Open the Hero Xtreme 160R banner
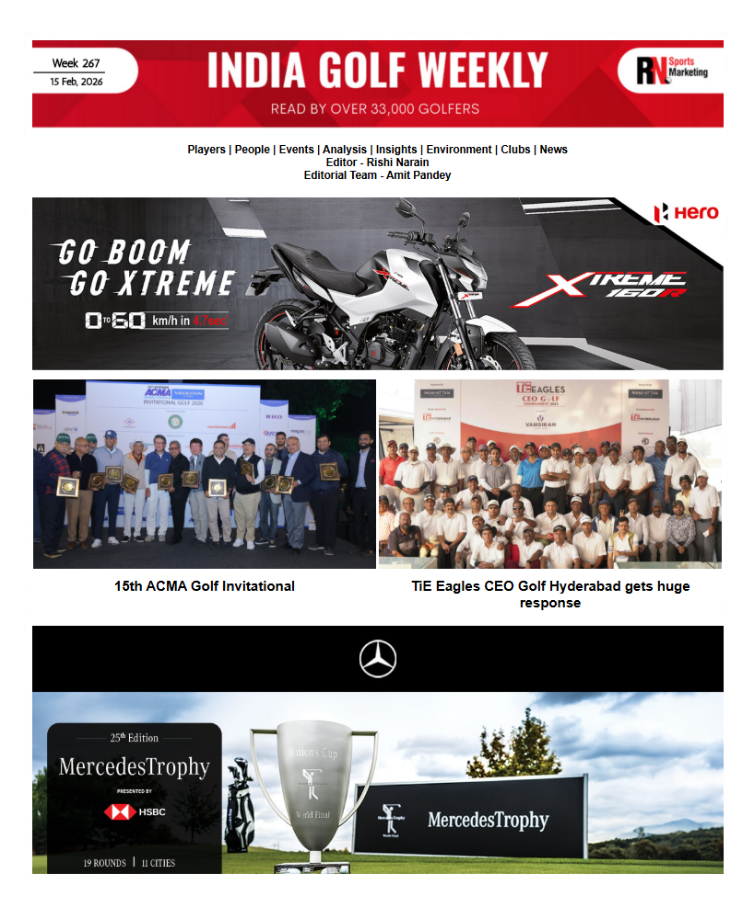 point(377,283)
